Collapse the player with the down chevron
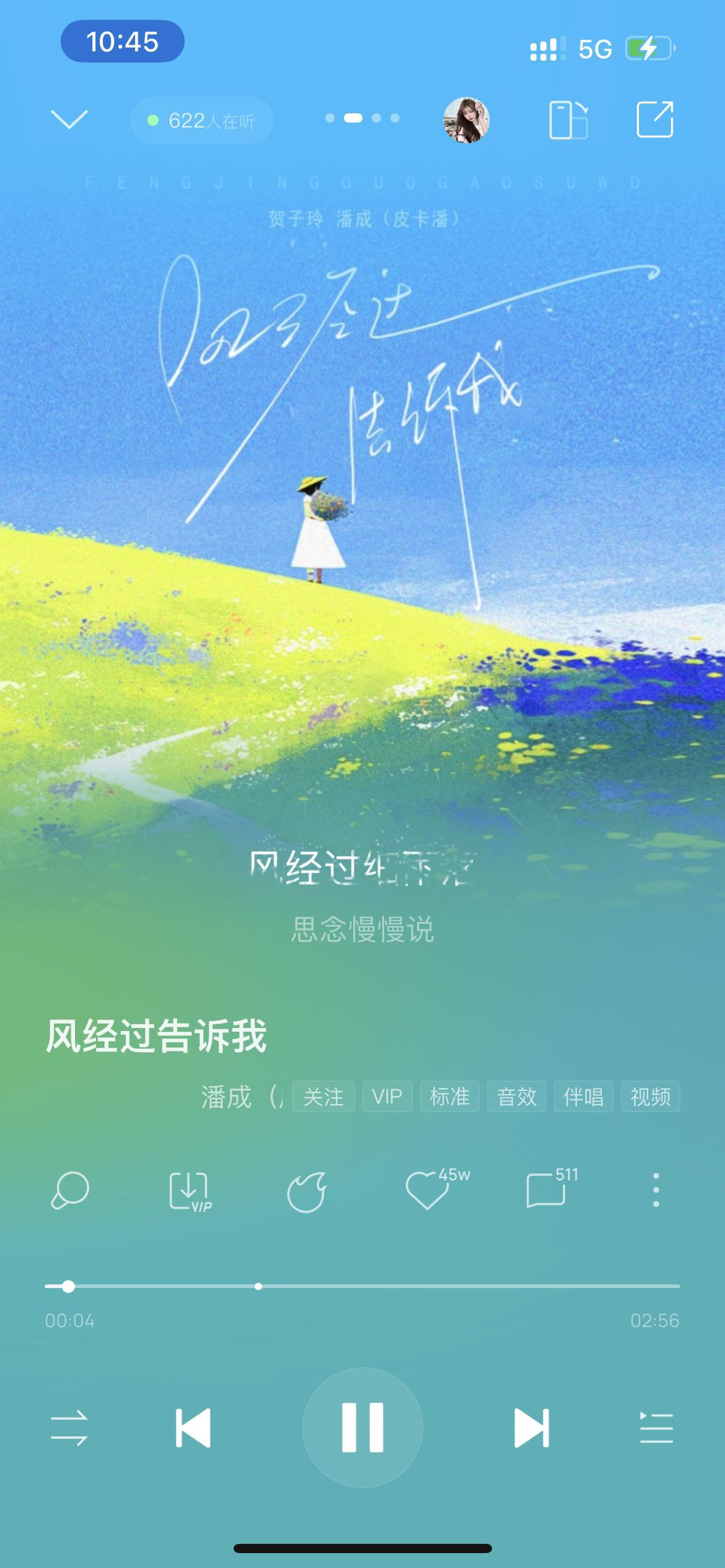The height and width of the screenshot is (1568, 725). coord(69,119)
